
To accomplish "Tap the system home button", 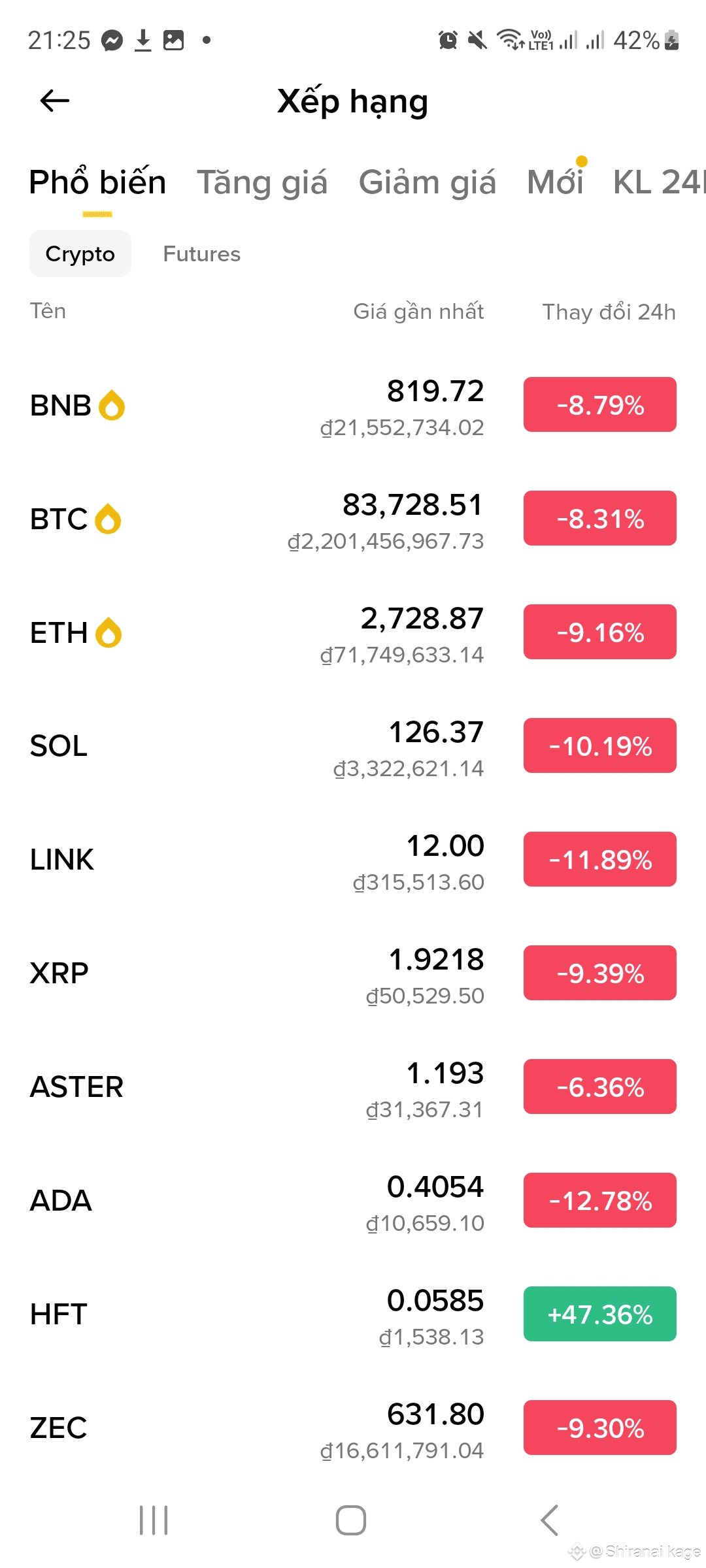I will [351, 1520].
